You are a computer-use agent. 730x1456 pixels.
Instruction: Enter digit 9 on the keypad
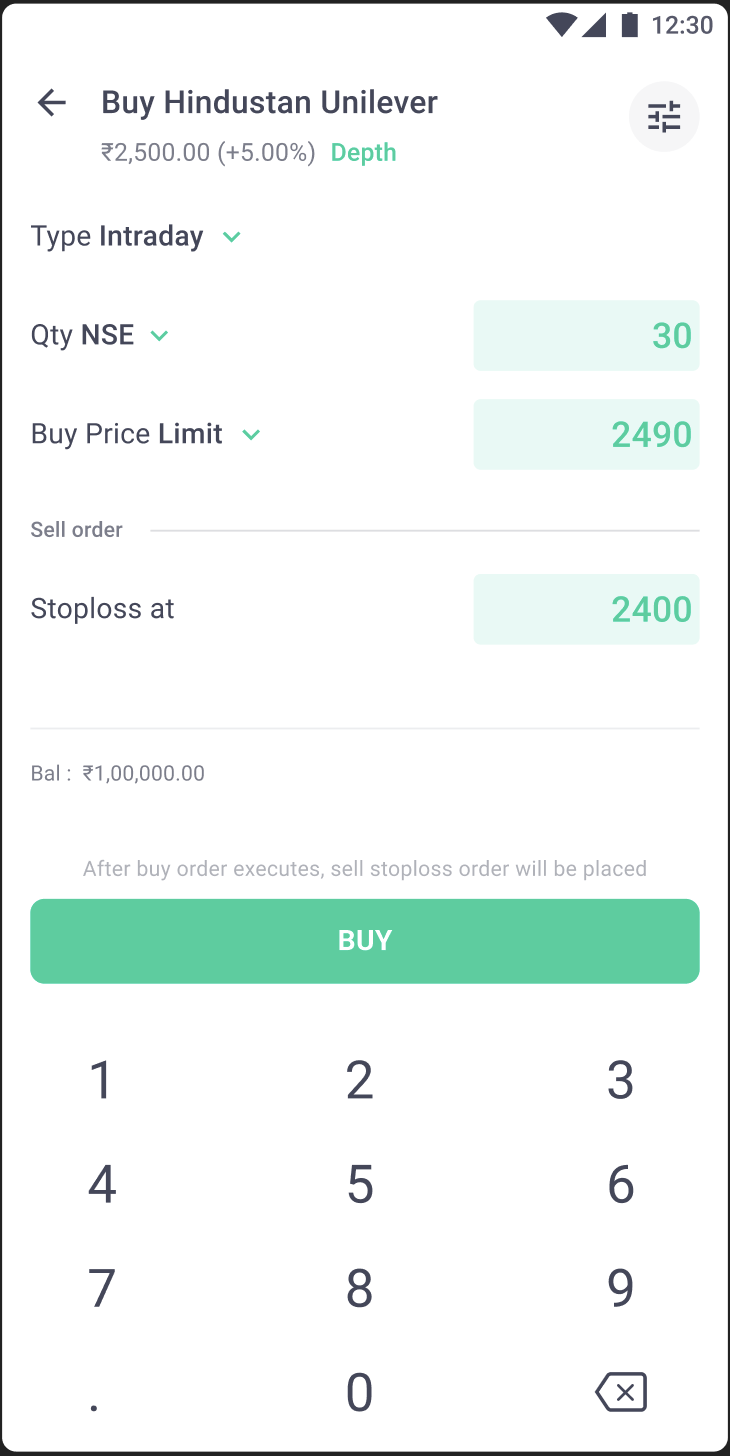coord(621,1289)
